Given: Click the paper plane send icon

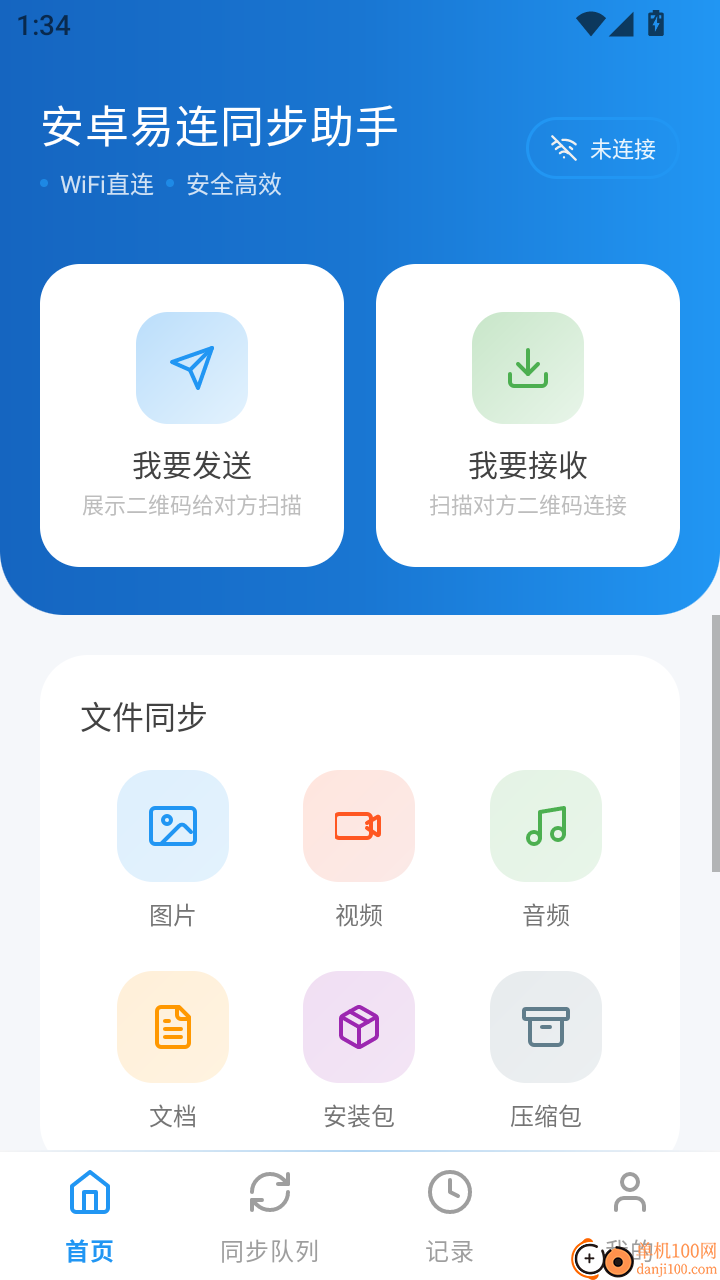Looking at the screenshot, I should pyautogui.click(x=191, y=367).
